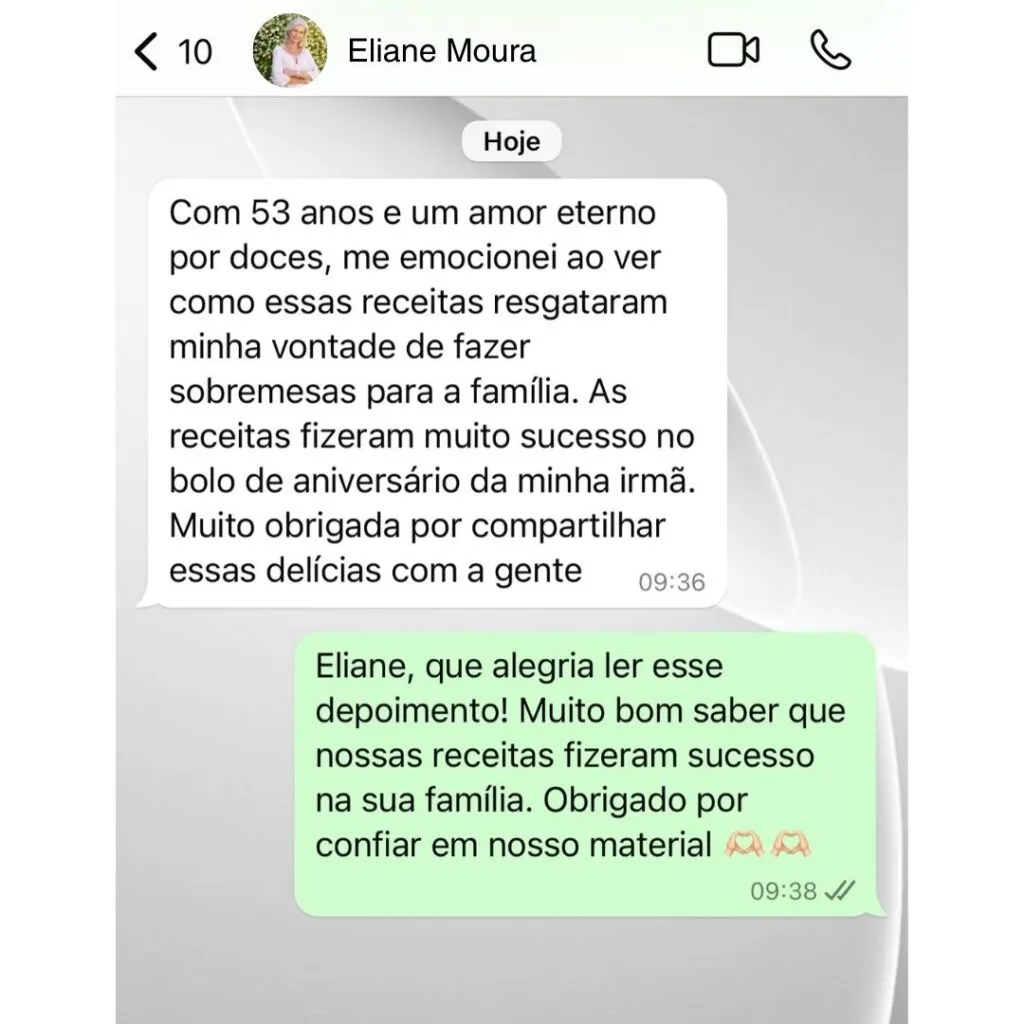Image resolution: width=1024 pixels, height=1024 pixels.
Task: Start a voice call with Eliane Moura
Action: (x=830, y=50)
